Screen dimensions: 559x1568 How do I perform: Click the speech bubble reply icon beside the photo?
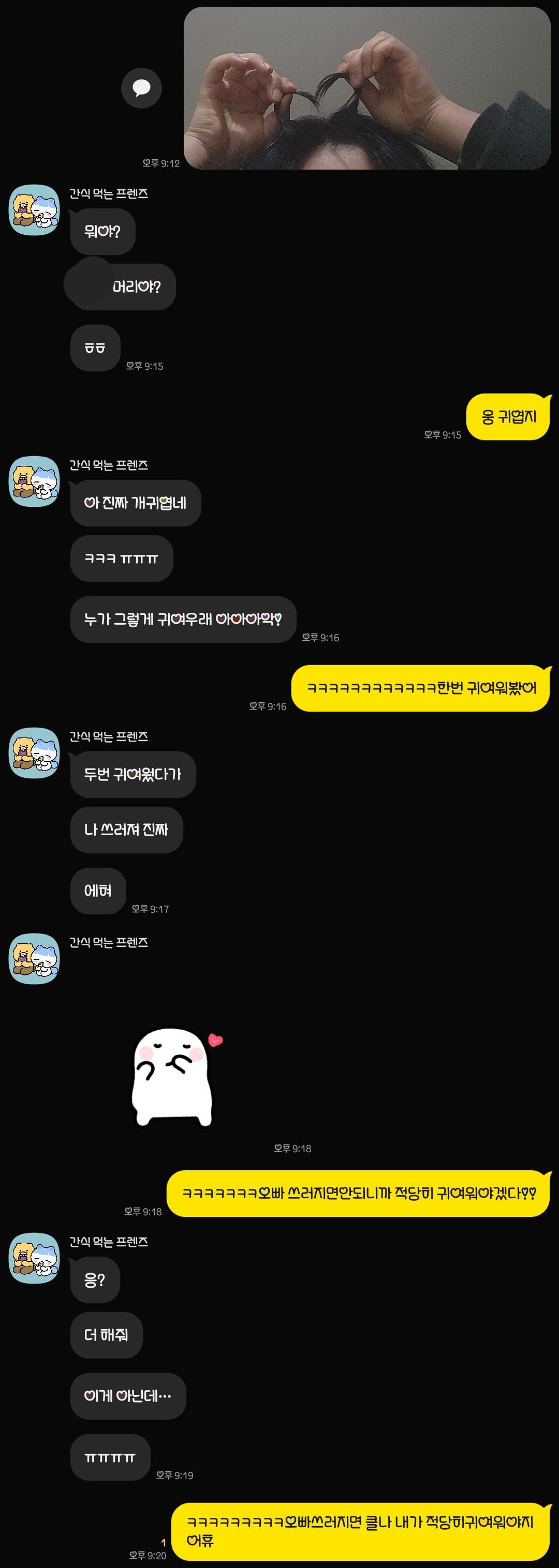click(x=142, y=88)
